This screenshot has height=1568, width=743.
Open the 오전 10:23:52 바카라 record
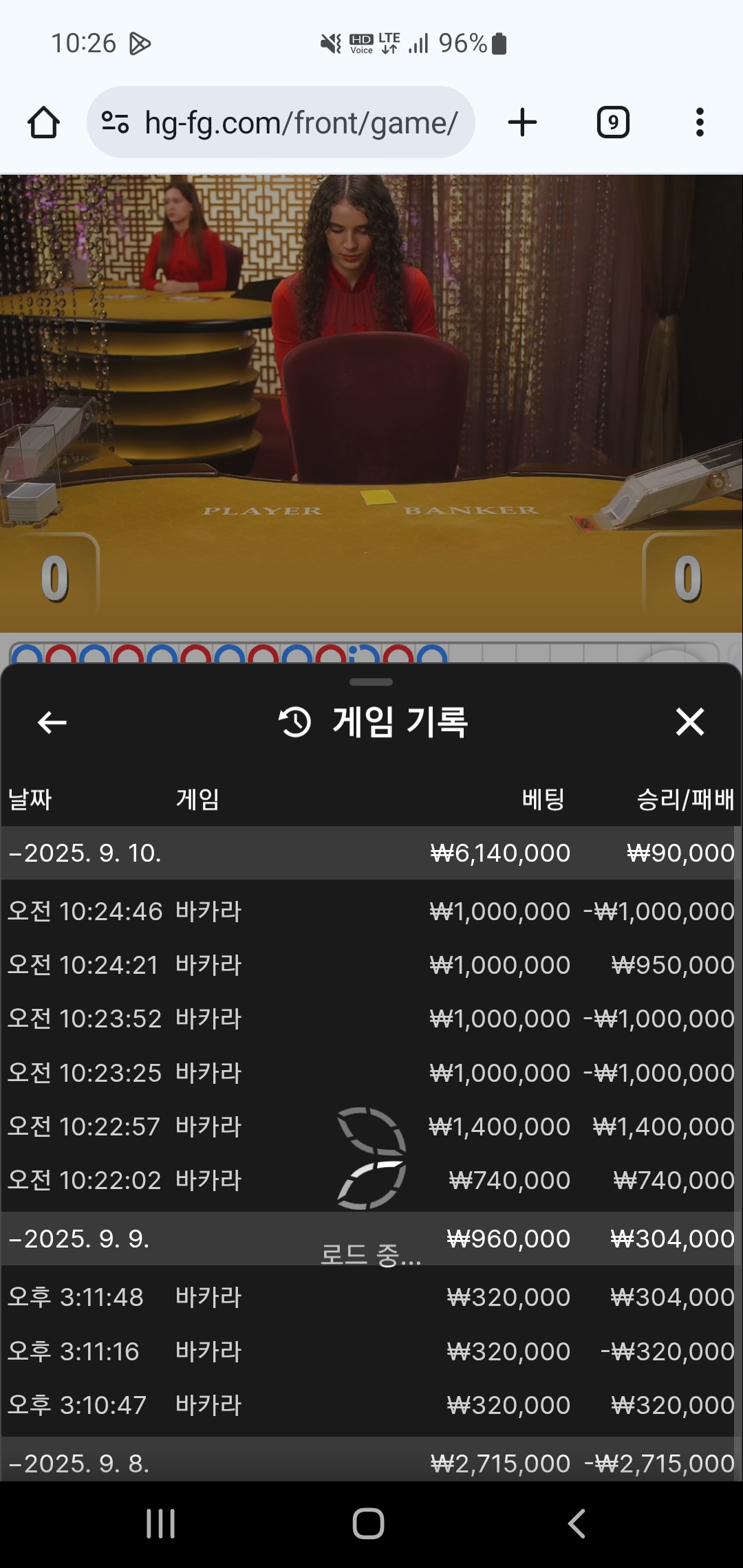tap(370, 1019)
